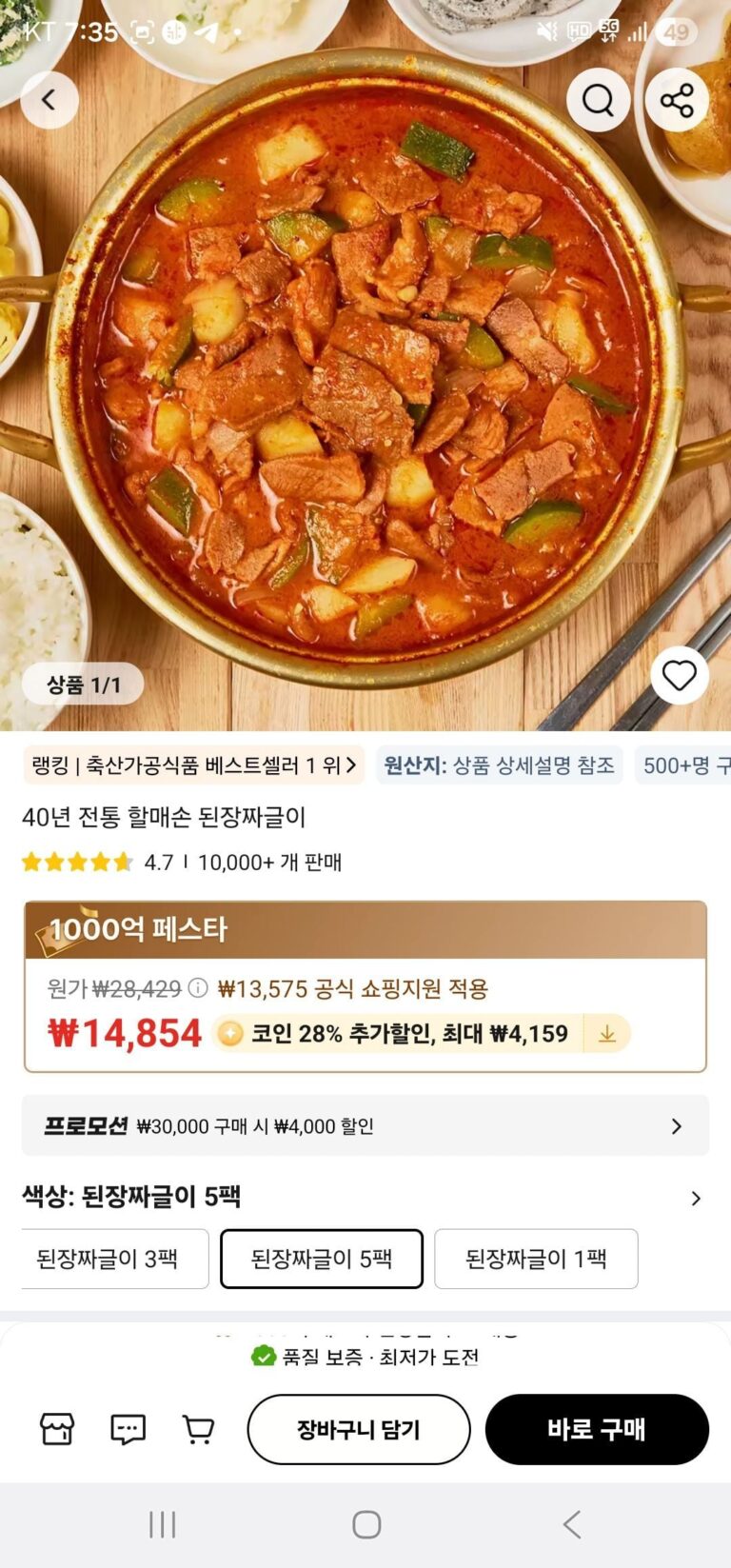The image size is (731, 1568).
Task: Open 축산가공식품 베스트셀러 ranking link
Action: coord(194,765)
